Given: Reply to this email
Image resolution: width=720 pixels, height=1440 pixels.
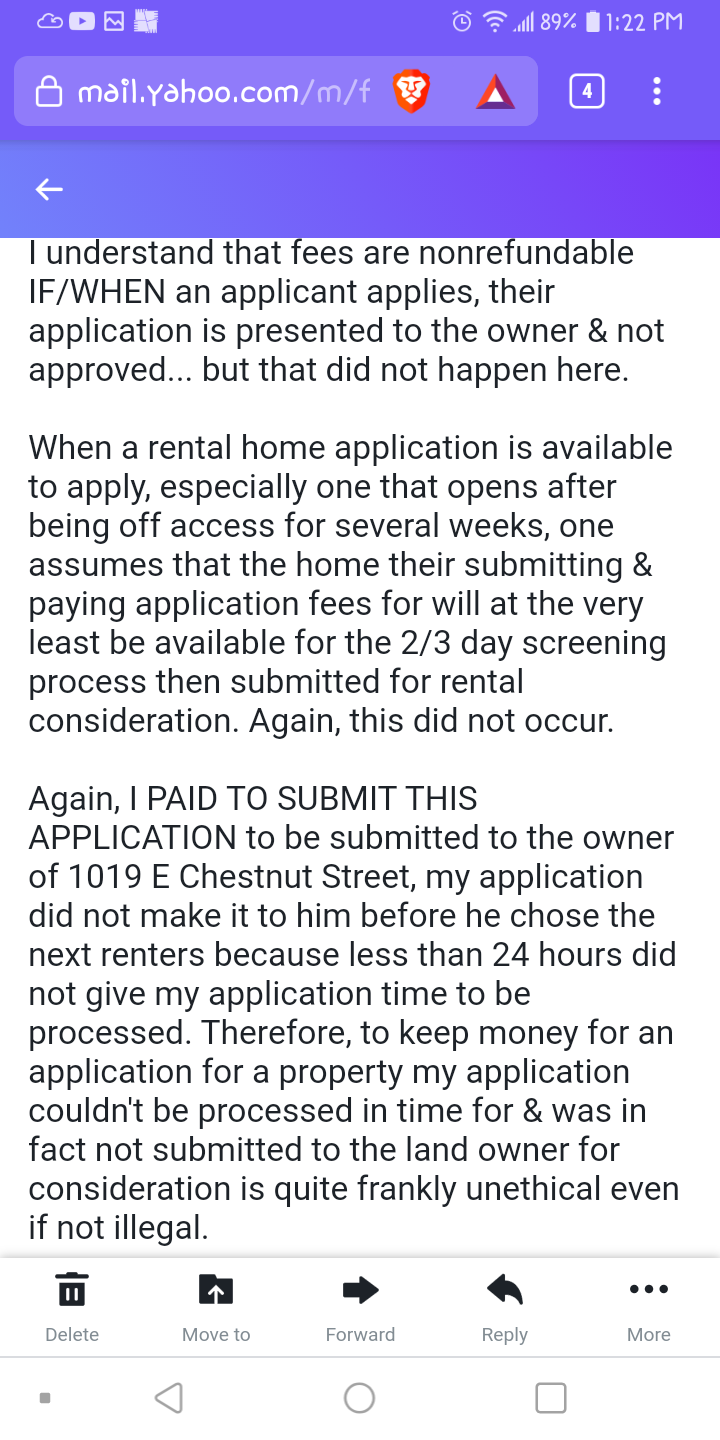Looking at the screenshot, I should pos(505,1304).
